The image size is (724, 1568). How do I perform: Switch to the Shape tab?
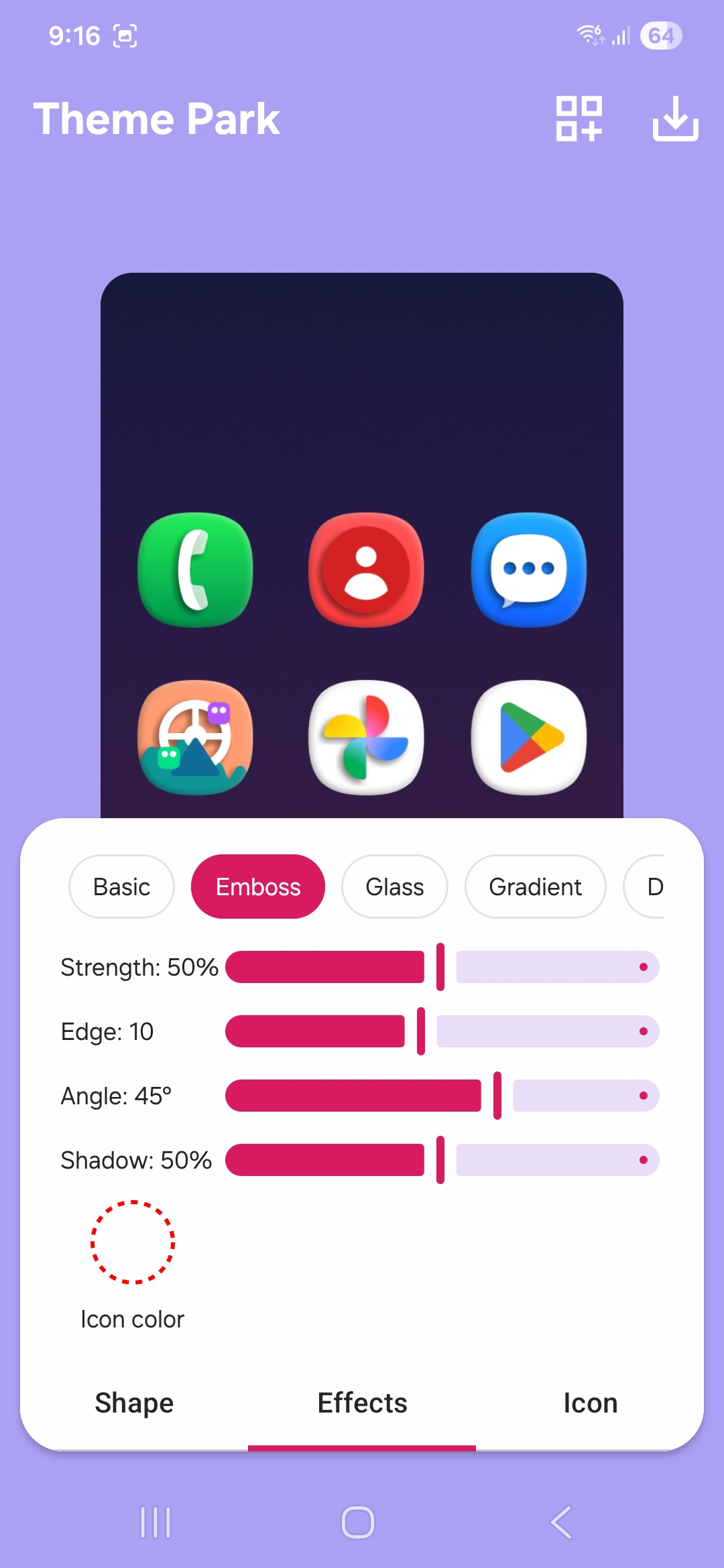click(x=134, y=1402)
